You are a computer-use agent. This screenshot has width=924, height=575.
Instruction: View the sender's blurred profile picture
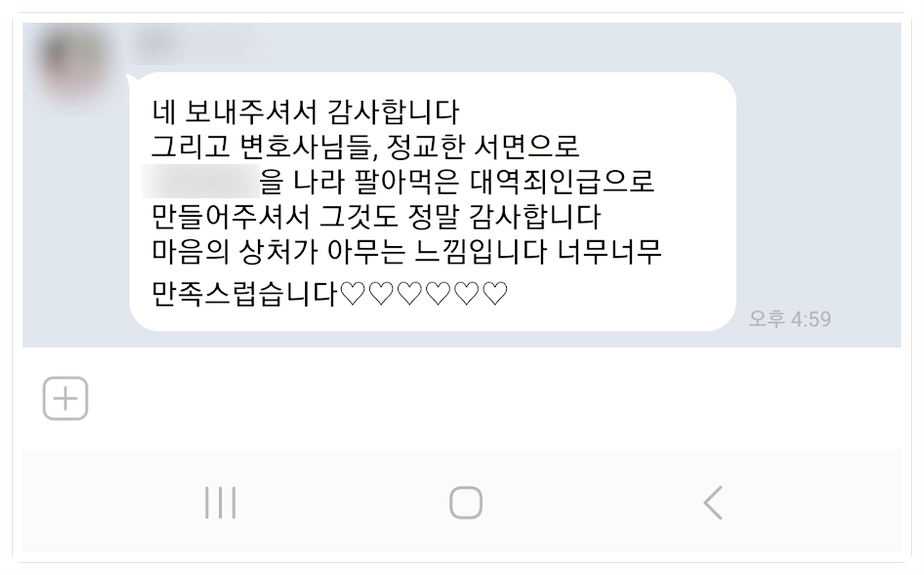pos(73,62)
